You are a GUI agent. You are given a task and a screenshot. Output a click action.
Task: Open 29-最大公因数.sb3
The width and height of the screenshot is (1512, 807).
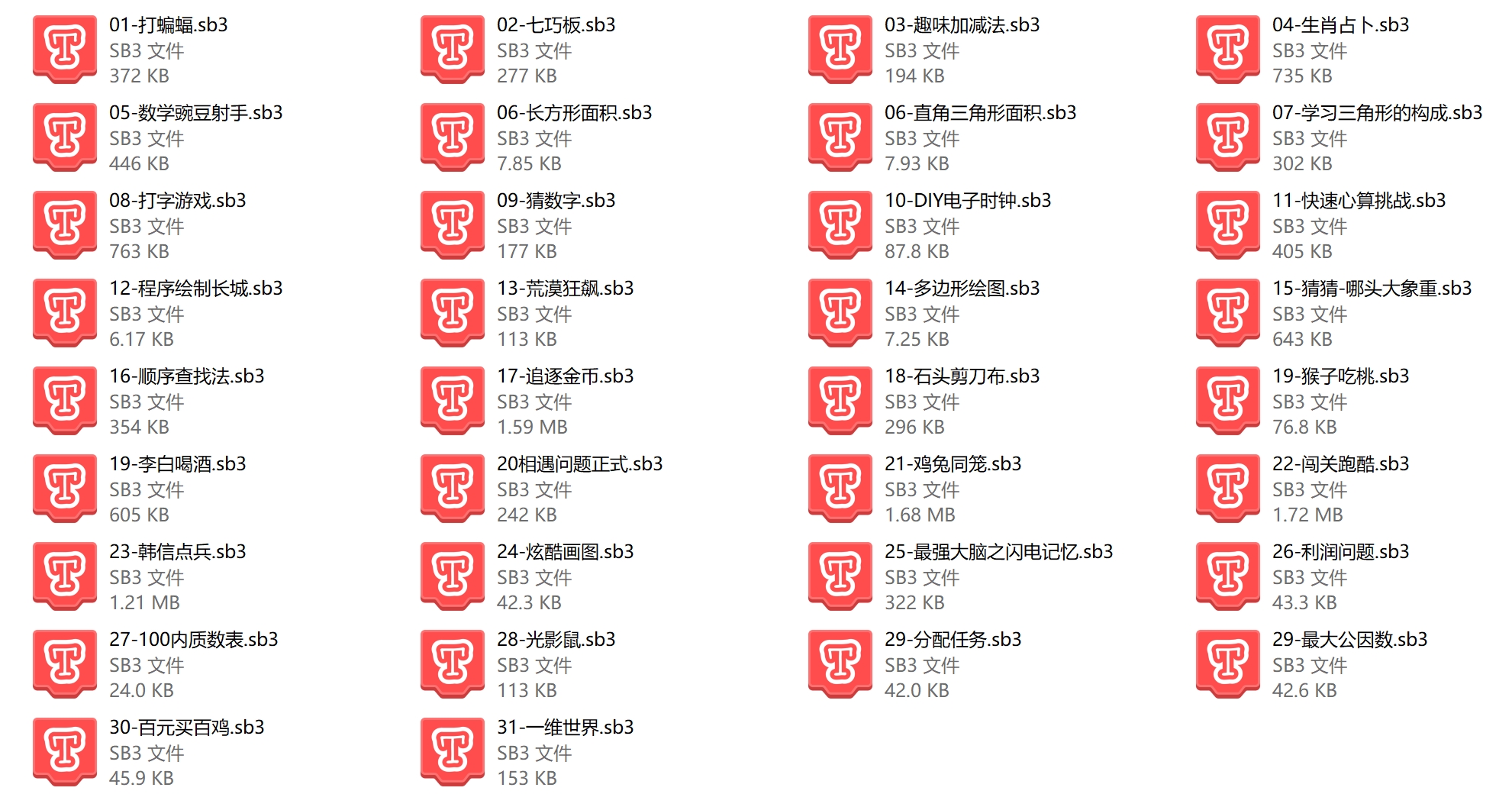click(x=1228, y=663)
